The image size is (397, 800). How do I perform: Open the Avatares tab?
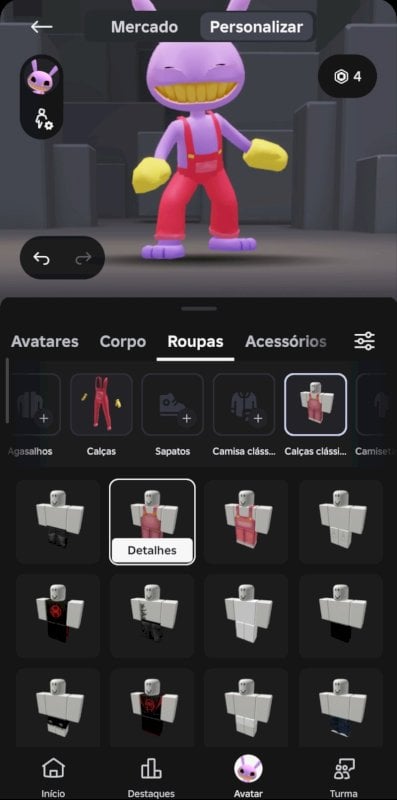tap(45, 341)
